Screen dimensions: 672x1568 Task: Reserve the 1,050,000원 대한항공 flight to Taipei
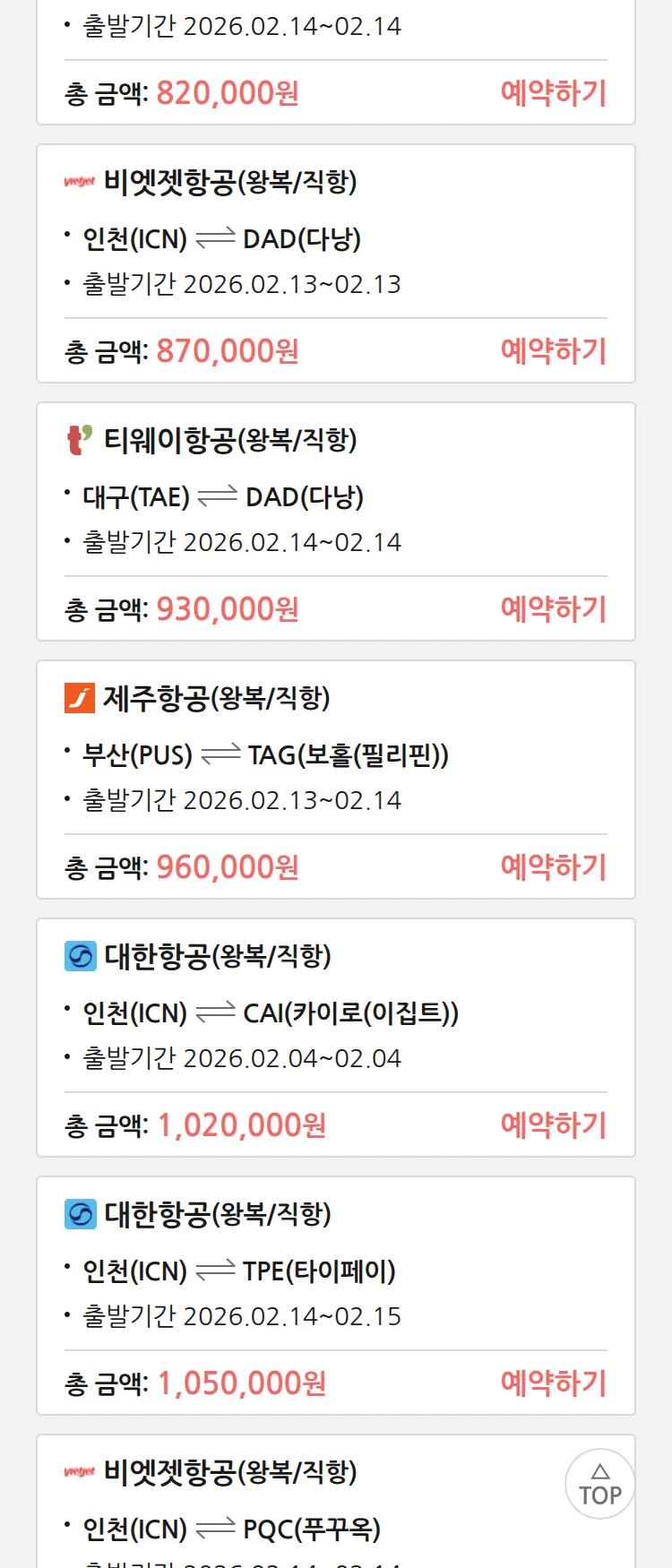click(x=553, y=1383)
